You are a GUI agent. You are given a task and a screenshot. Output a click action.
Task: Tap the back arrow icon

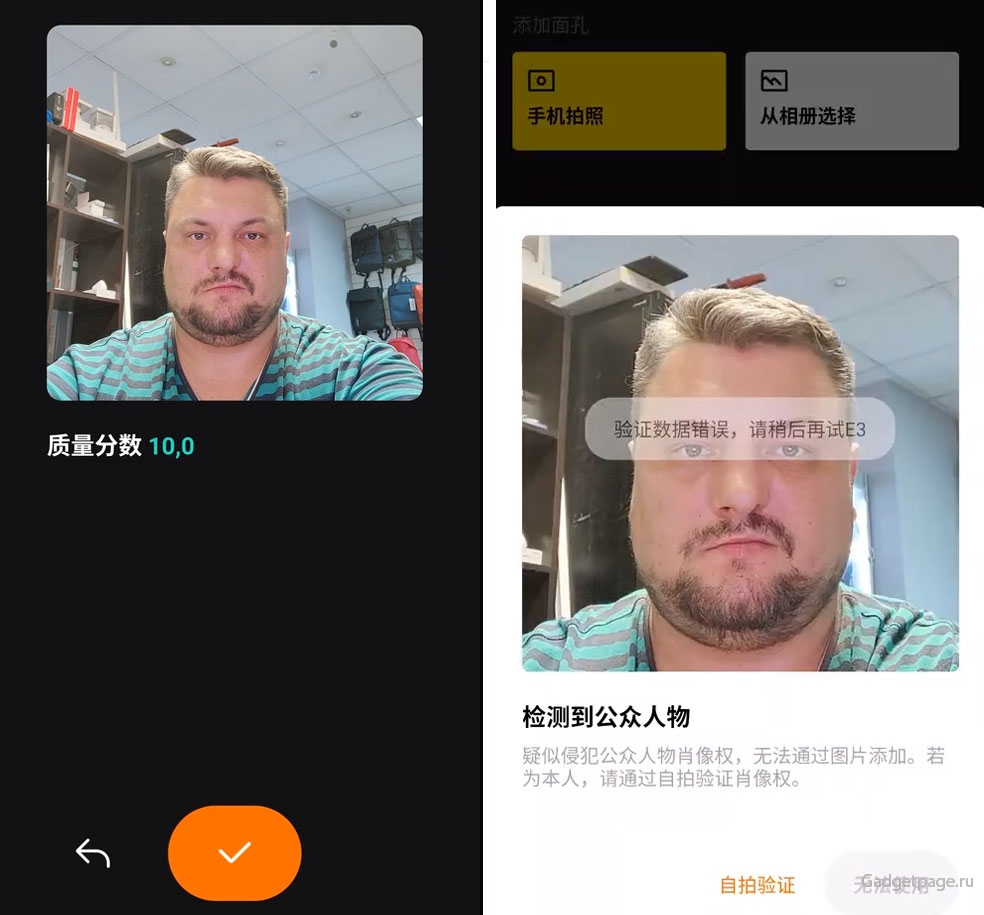coord(93,853)
